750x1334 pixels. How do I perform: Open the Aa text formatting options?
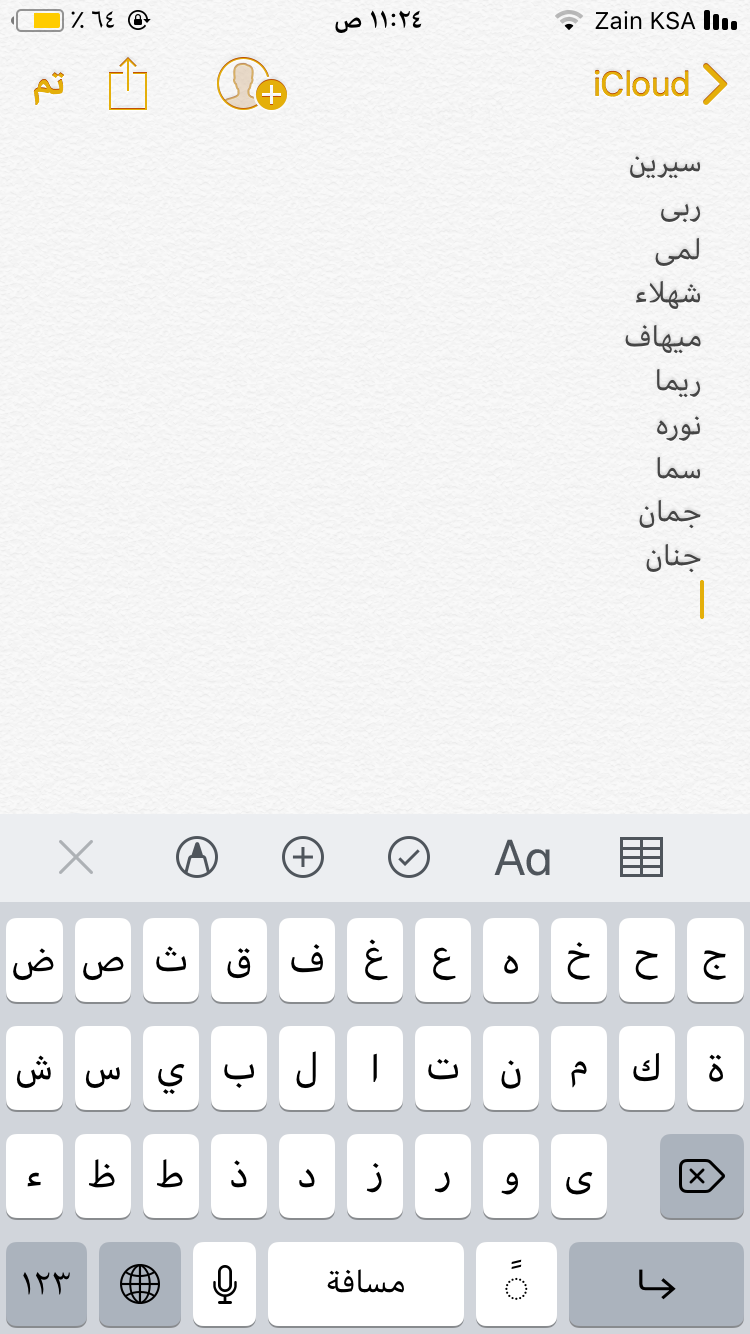(523, 858)
